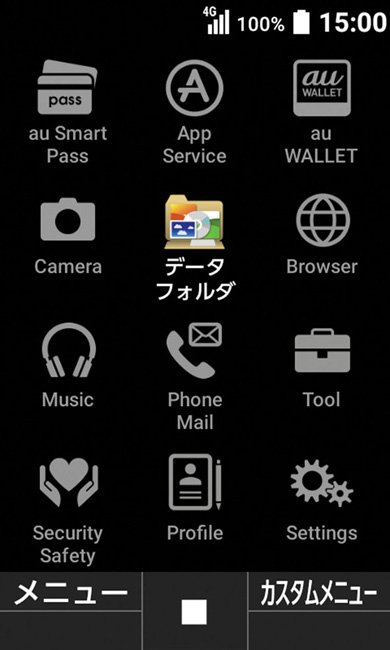Tap the カスタムメニュー softkey
The height and width of the screenshot is (650, 390).
[319, 592]
